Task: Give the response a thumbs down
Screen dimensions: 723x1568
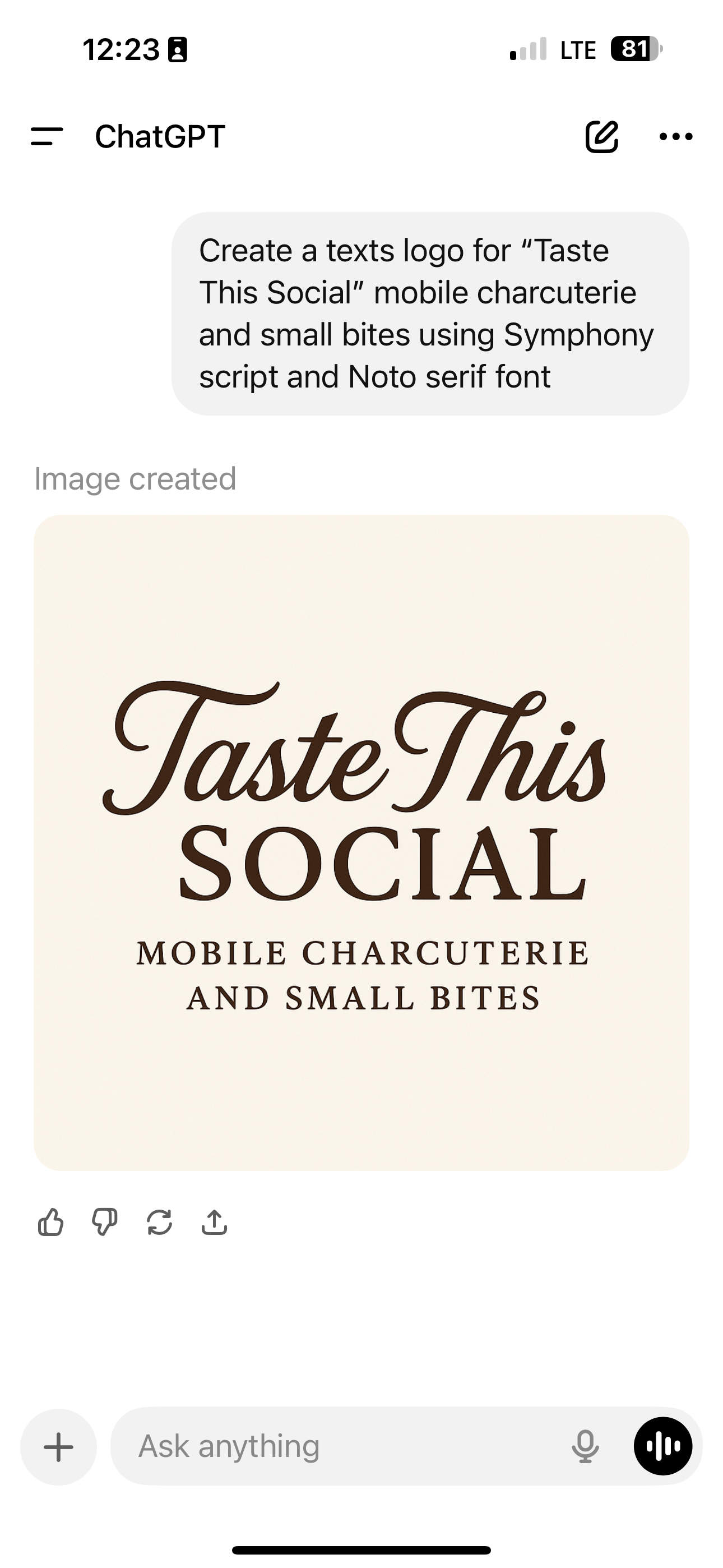Action: pyautogui.click(x=104, y=1221)
